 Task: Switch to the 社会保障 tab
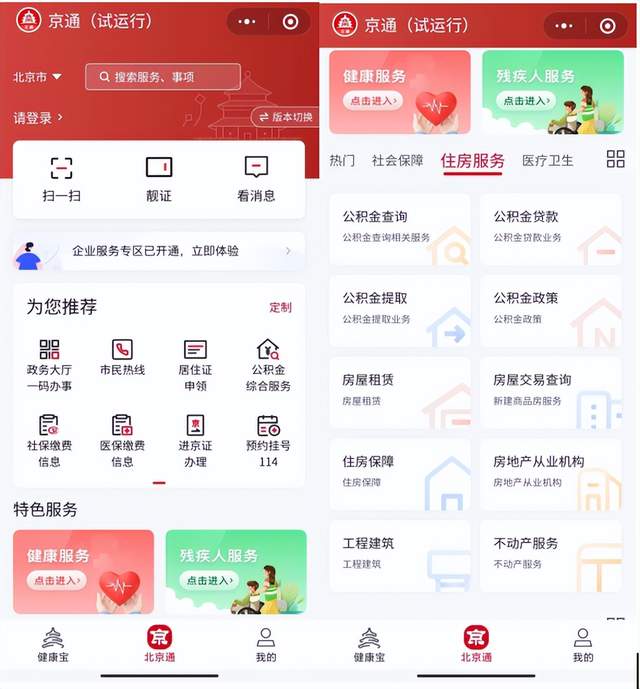point(397,160)
